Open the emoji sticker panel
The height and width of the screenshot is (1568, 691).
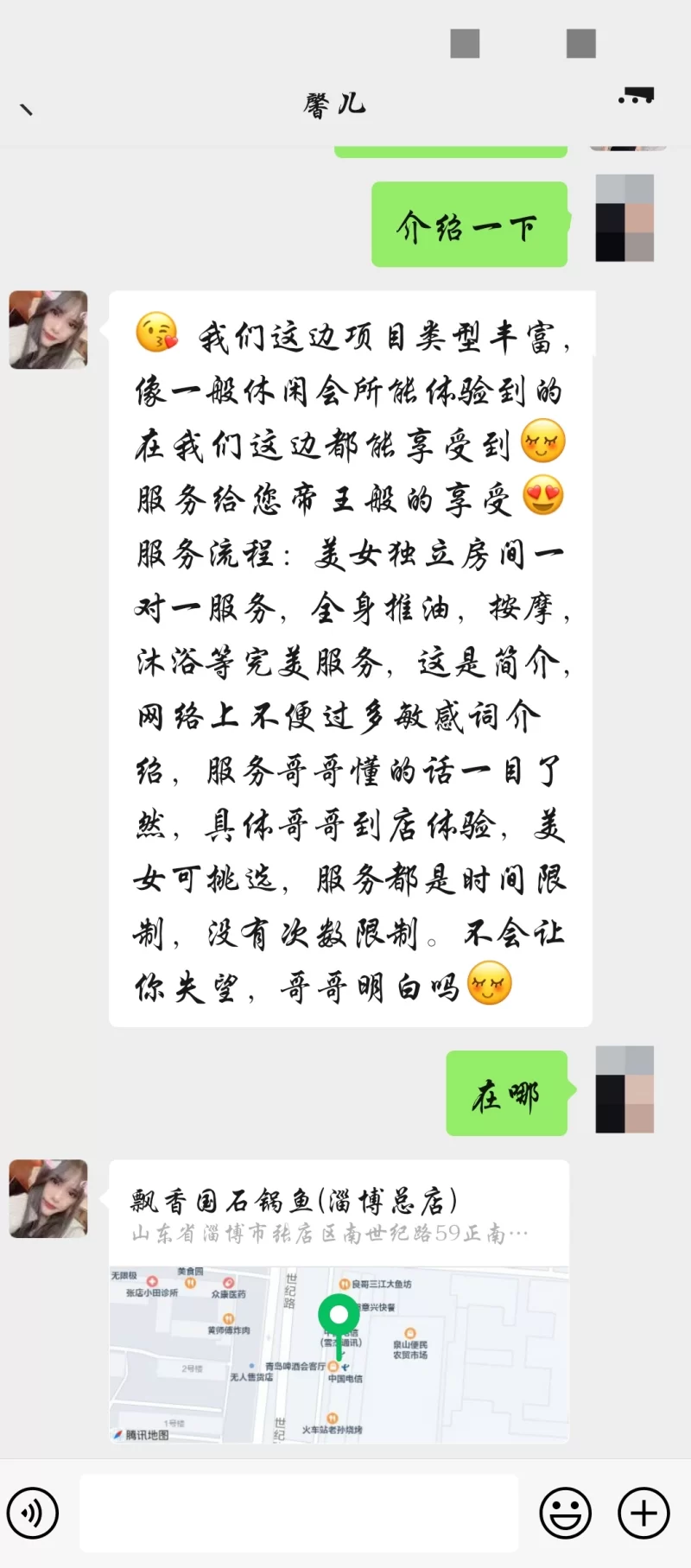566,1513
